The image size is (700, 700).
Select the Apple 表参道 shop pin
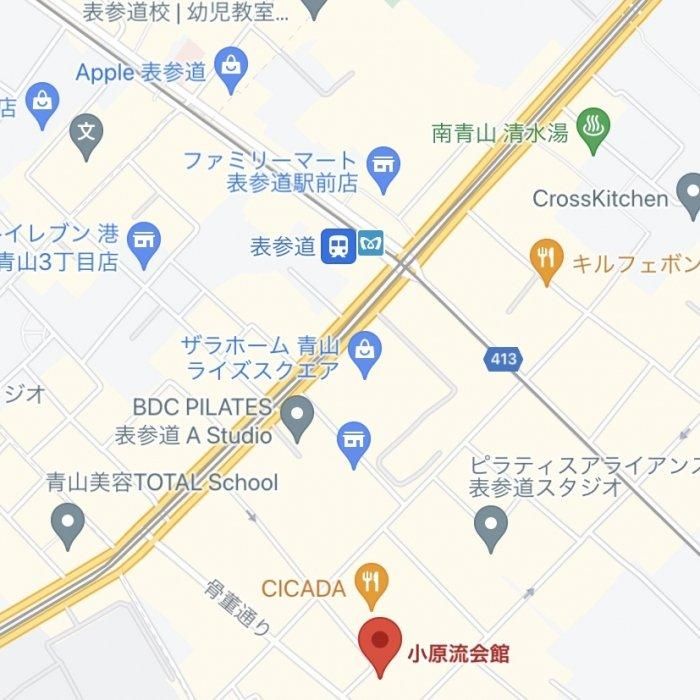232,70
